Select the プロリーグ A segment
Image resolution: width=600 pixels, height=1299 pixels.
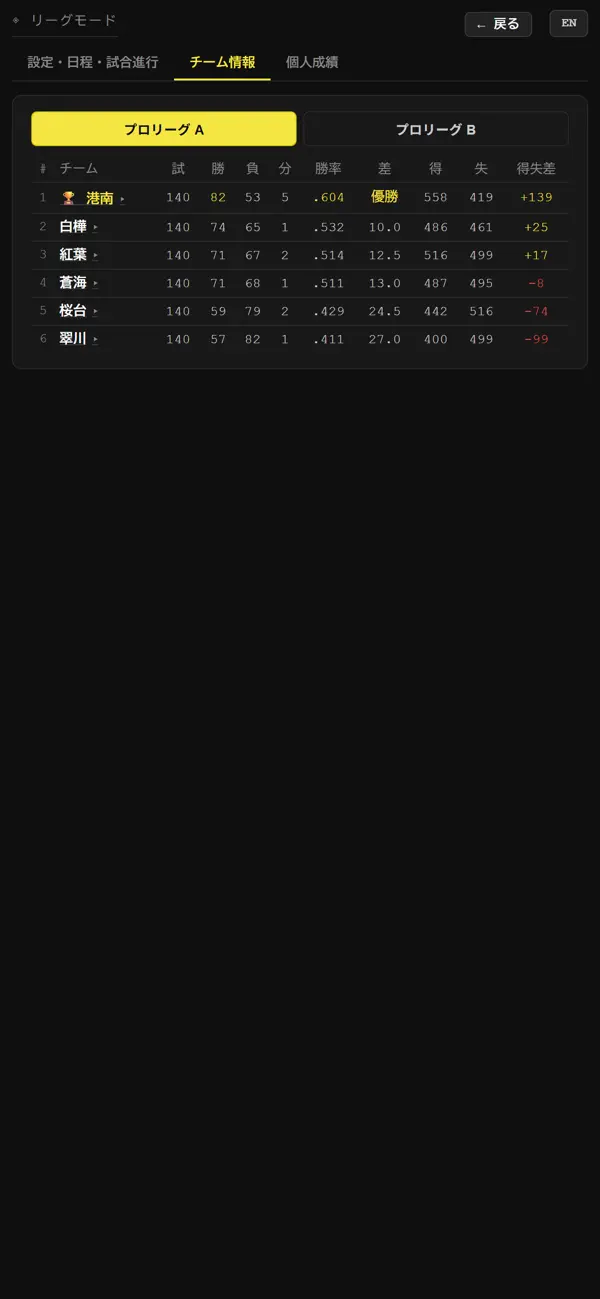(x=164, y=129)
